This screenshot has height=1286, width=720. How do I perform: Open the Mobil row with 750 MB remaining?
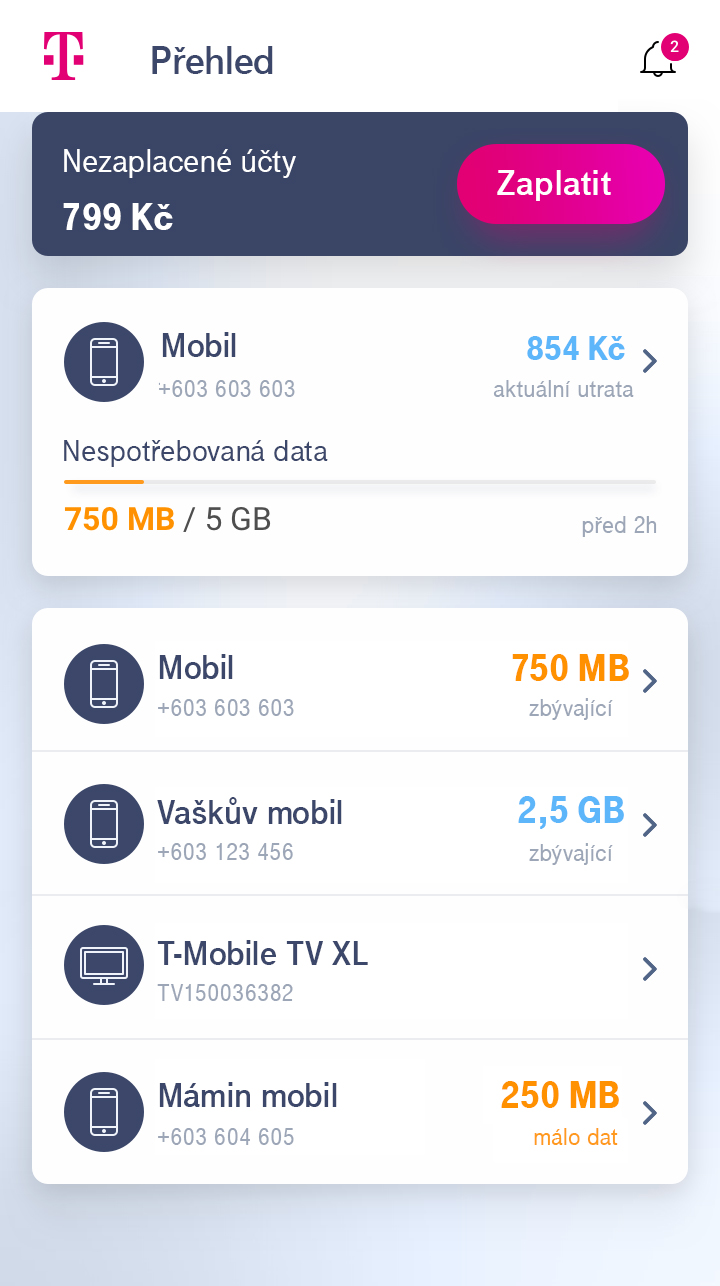coord(360,680)
